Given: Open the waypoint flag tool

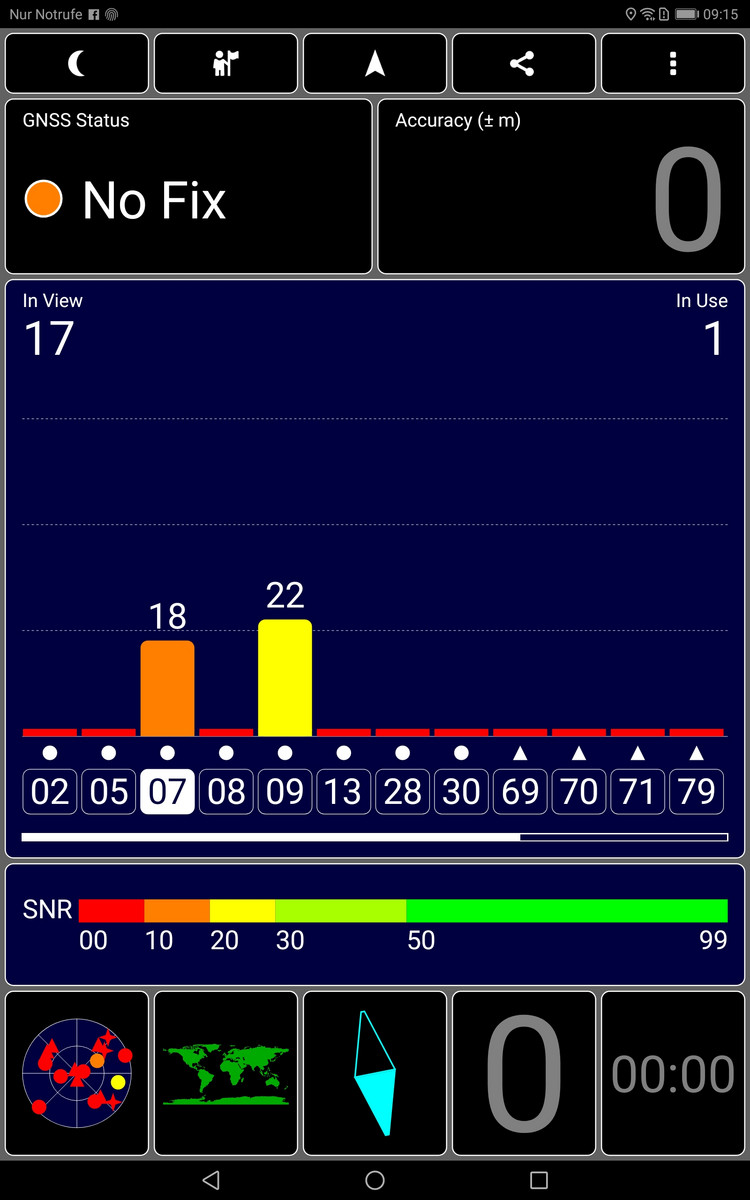Looking at the screenshot, I should coord(226,64).
